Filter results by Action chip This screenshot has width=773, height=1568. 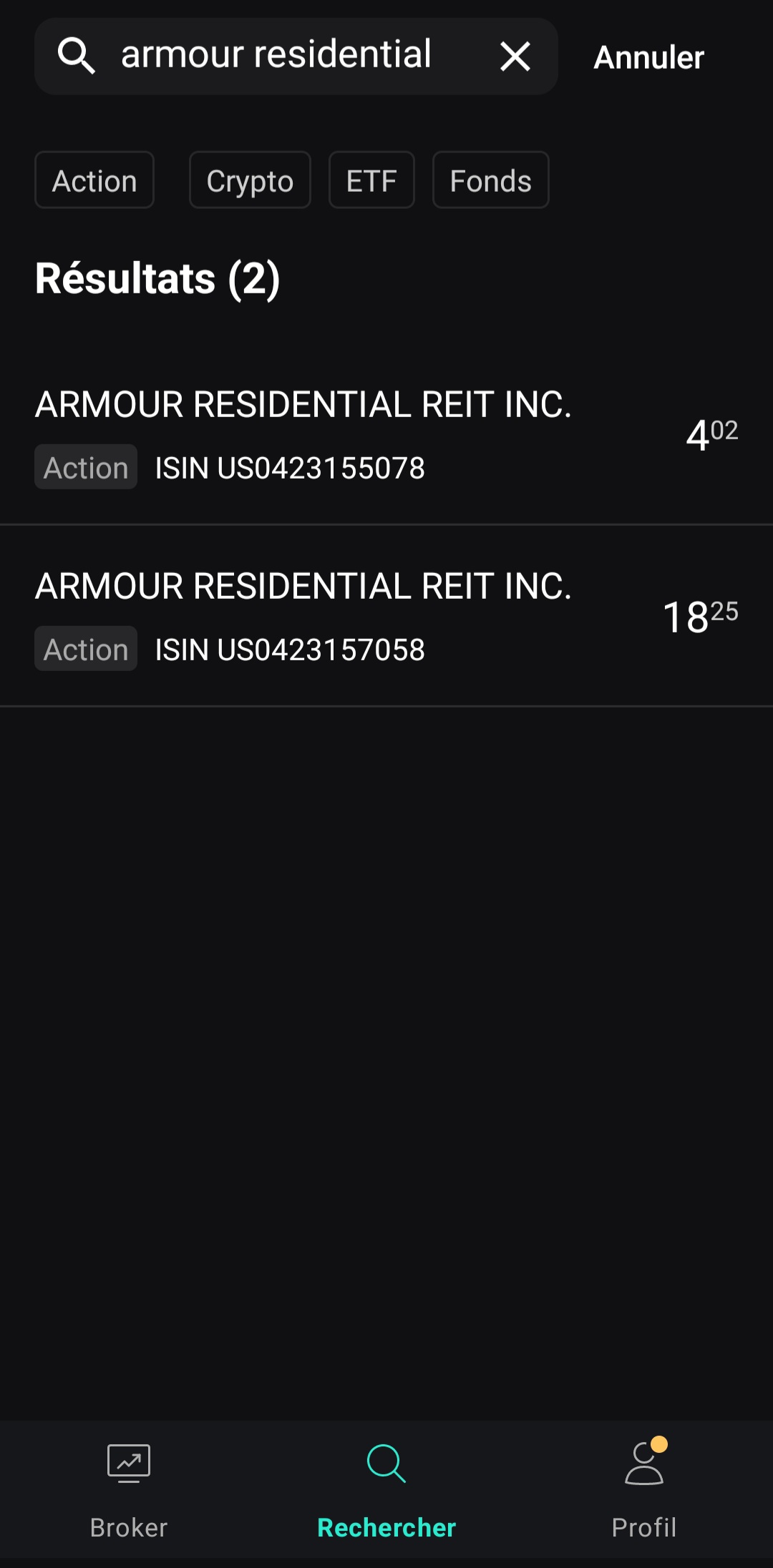[x=94, y=180]
